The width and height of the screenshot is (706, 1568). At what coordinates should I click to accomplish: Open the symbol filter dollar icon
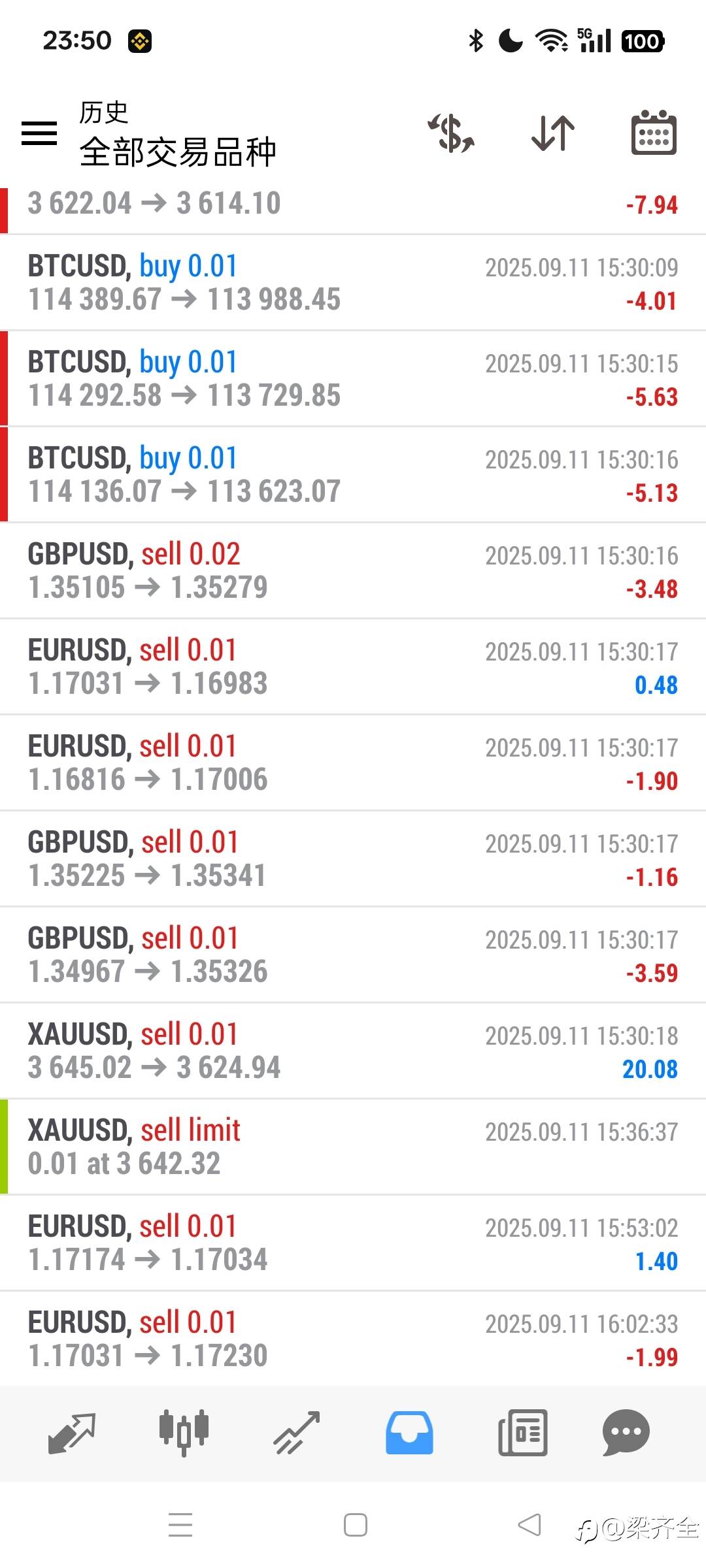452,133
